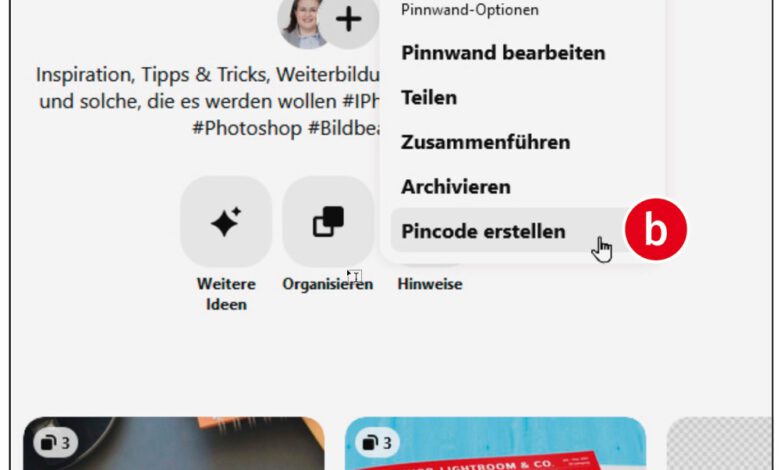Open the pin with the dark desk photo
Viewport: 780px width, 470px height.
click(x=174, y=444)
